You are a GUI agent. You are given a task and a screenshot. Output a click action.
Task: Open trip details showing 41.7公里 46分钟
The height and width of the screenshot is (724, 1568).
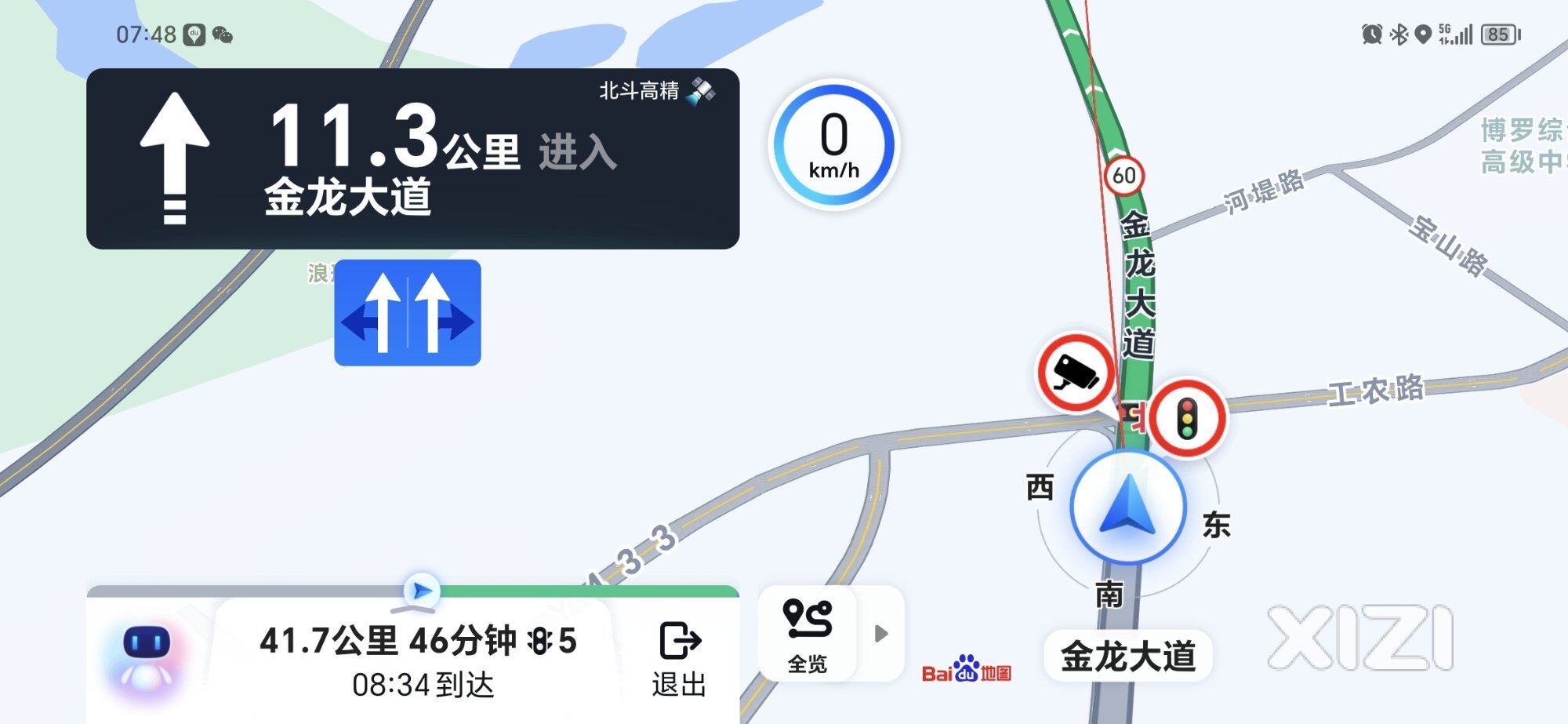point(418,660)
